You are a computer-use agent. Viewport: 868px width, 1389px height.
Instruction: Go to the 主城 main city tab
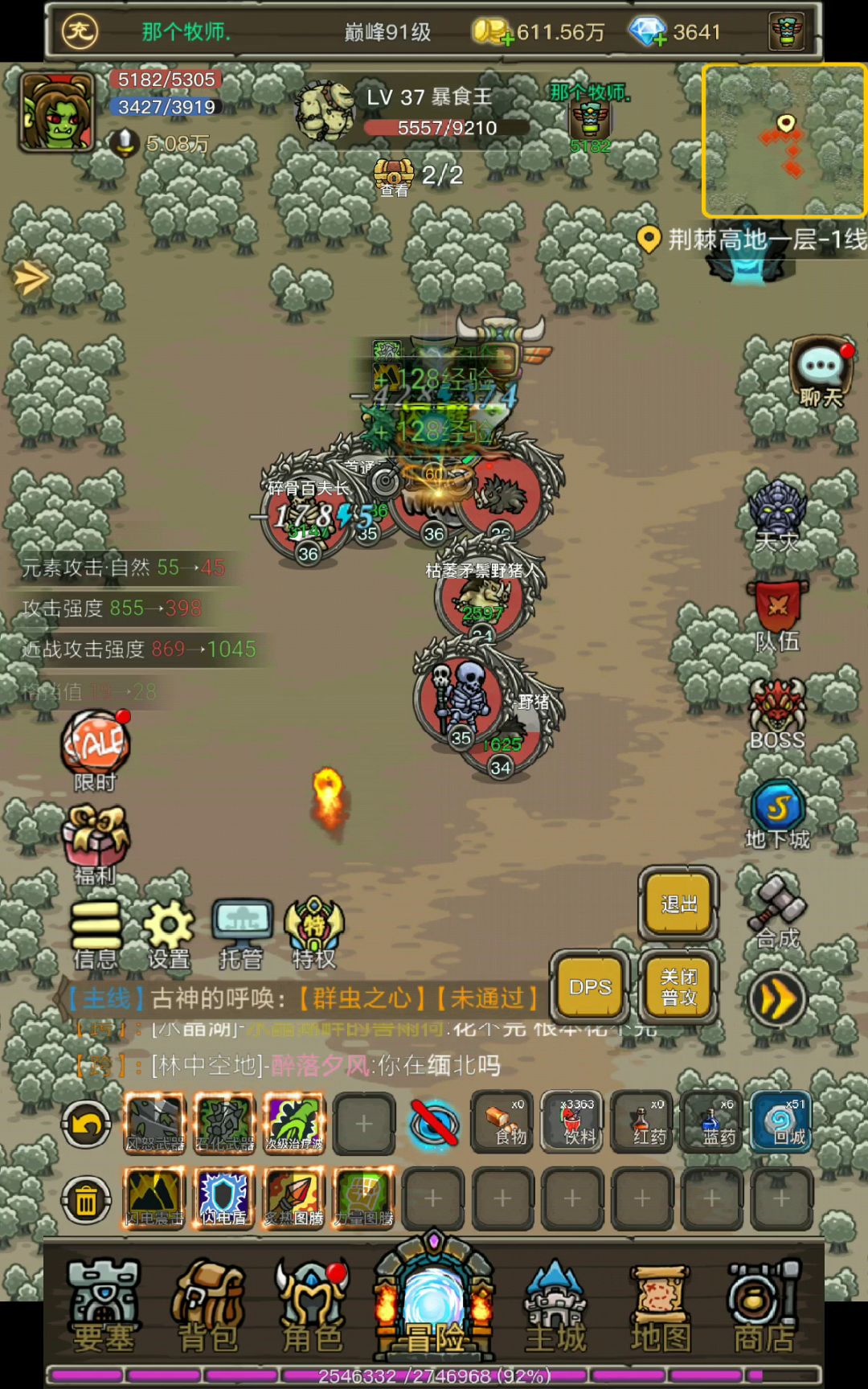coord(555,1306)
